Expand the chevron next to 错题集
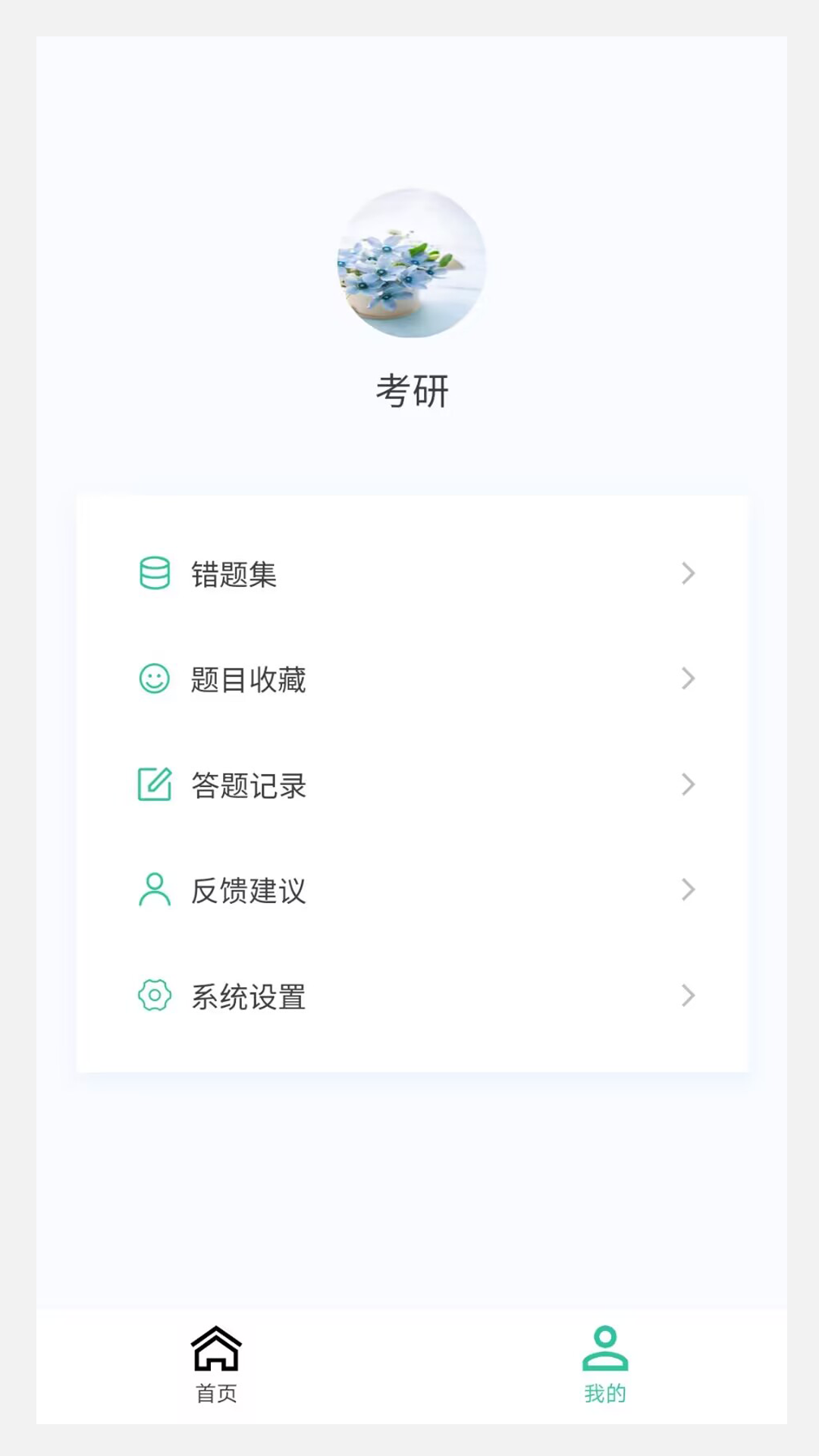819x1456 pixels. (x=688, y=574)
